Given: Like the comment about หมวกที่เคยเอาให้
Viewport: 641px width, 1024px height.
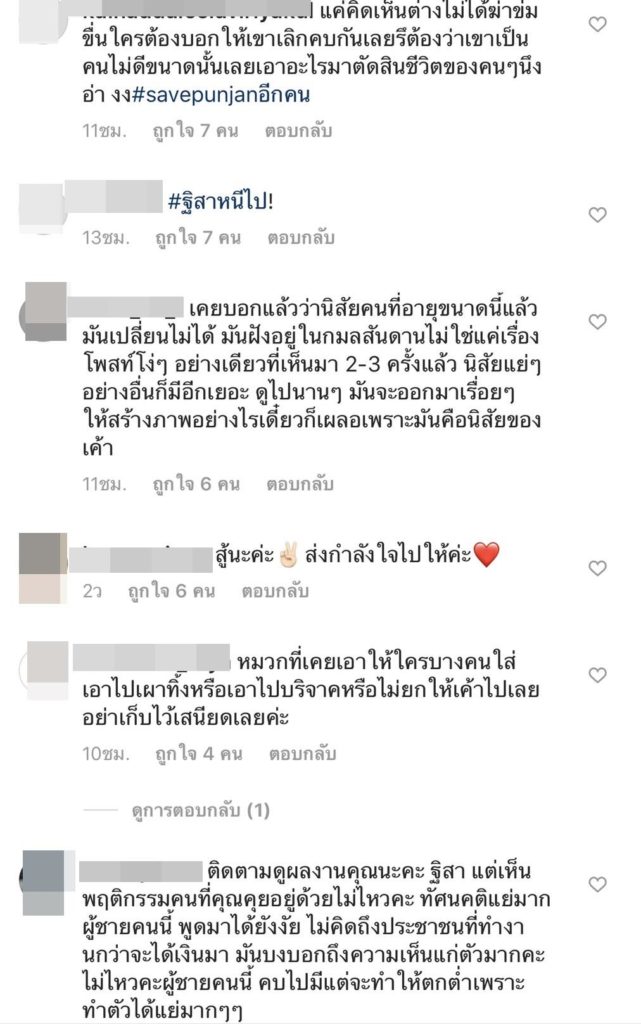Looking at the screenshot, I should click(597, 675).
